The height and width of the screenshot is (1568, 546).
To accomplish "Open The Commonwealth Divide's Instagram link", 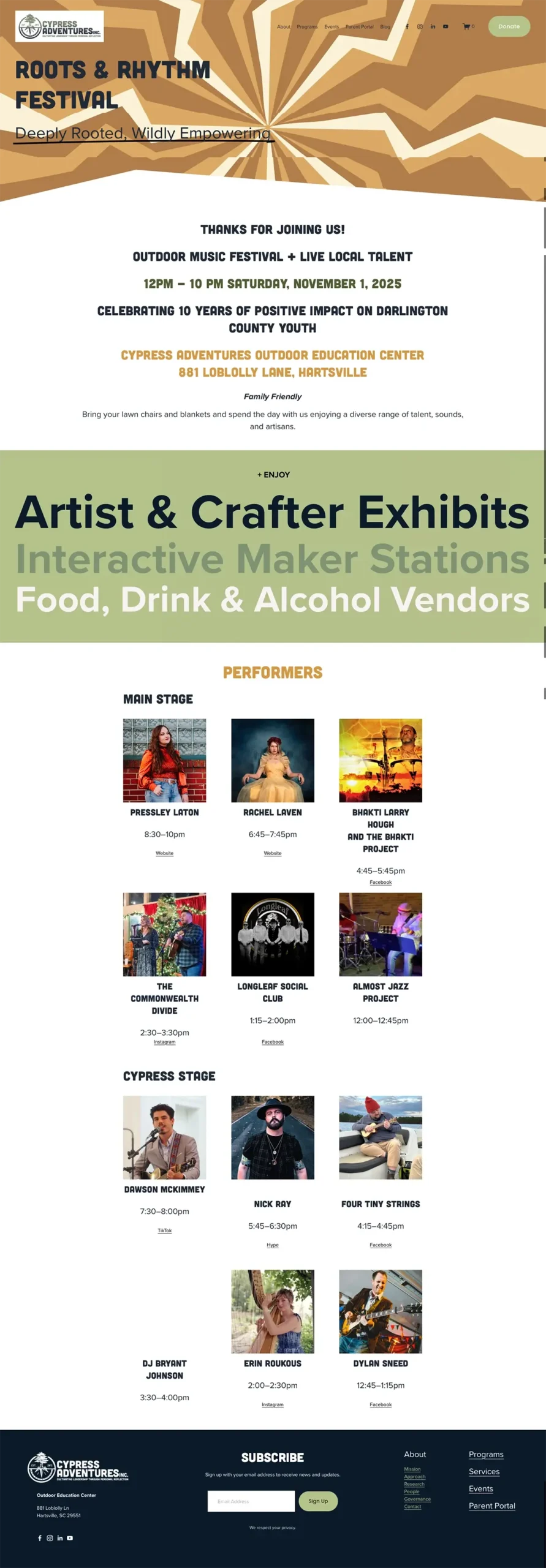I will tap(164, 1042).
